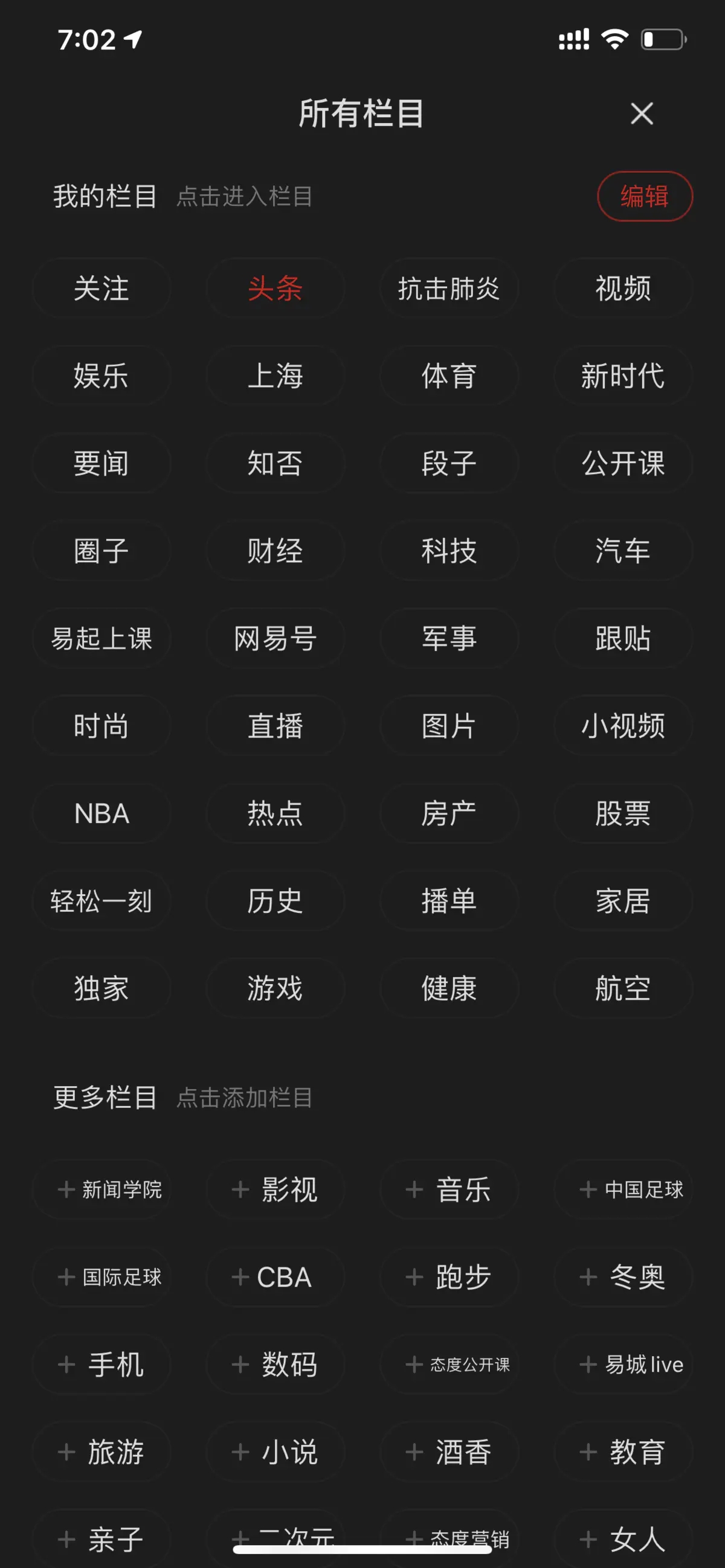
Task: Go to the 轻松一刻 channel
Action: point(101,901)
